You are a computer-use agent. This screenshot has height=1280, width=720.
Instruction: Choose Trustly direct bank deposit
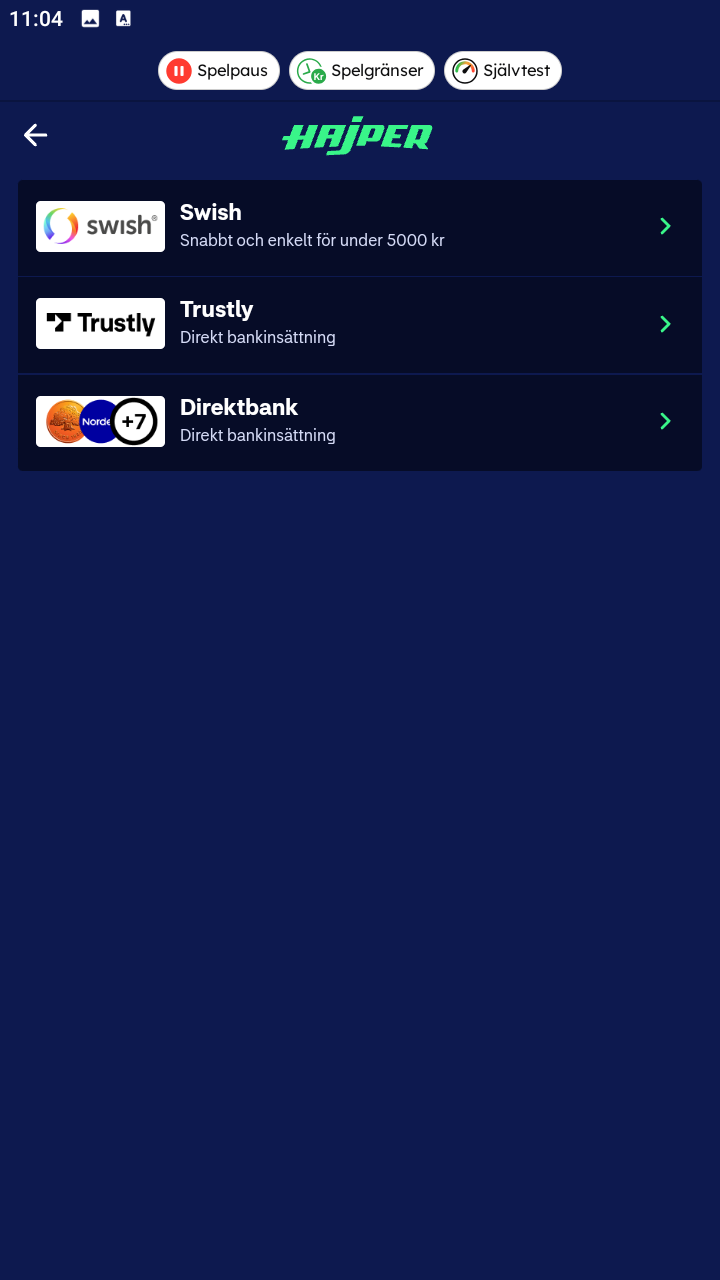click(360, 324)
